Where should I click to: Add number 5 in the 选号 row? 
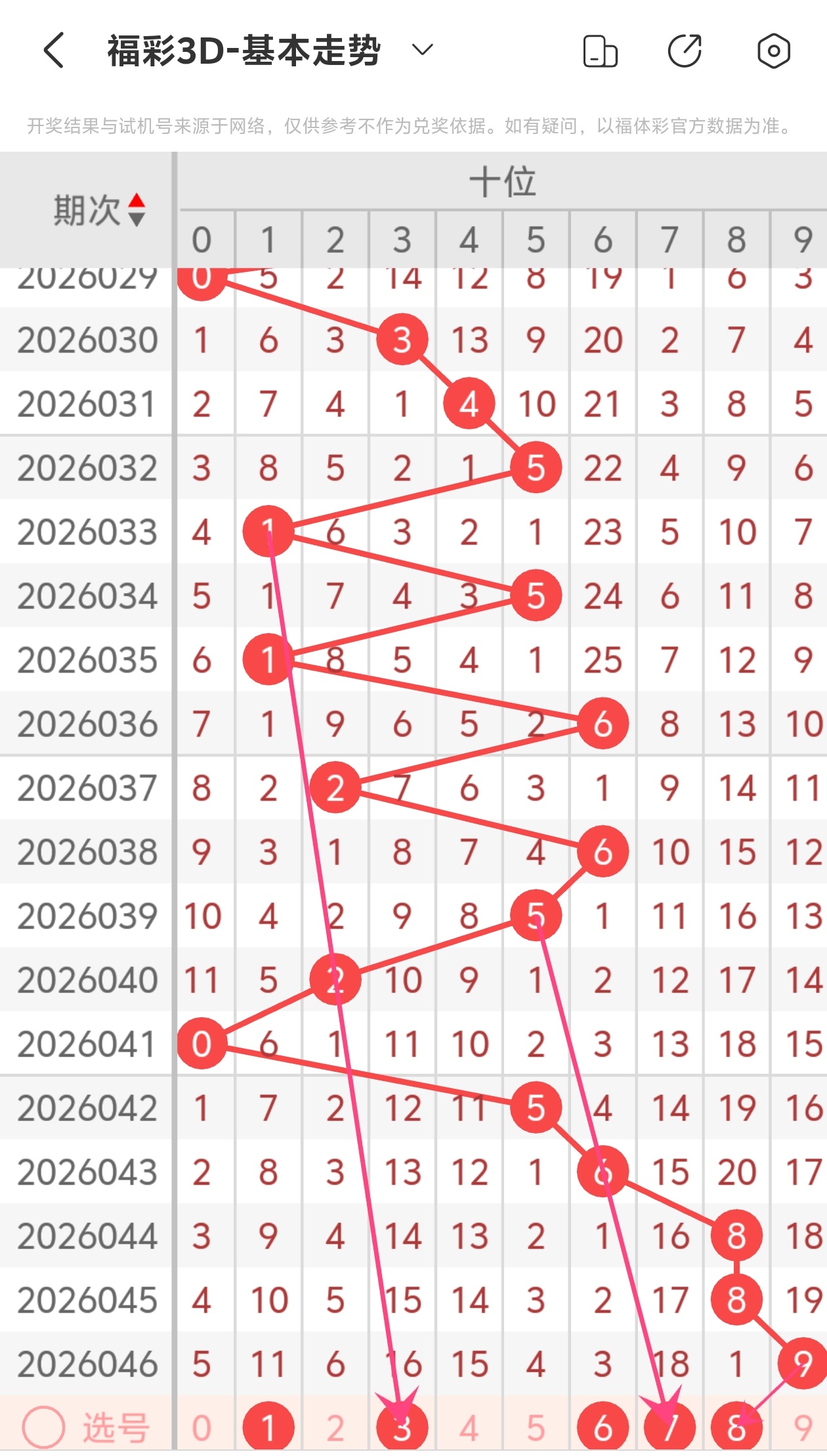(x=536, y=1428)
